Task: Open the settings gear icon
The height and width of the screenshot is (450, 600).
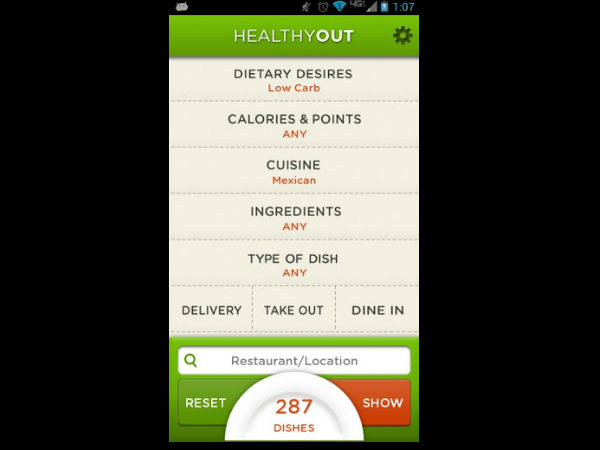Action: click(402, 36)
